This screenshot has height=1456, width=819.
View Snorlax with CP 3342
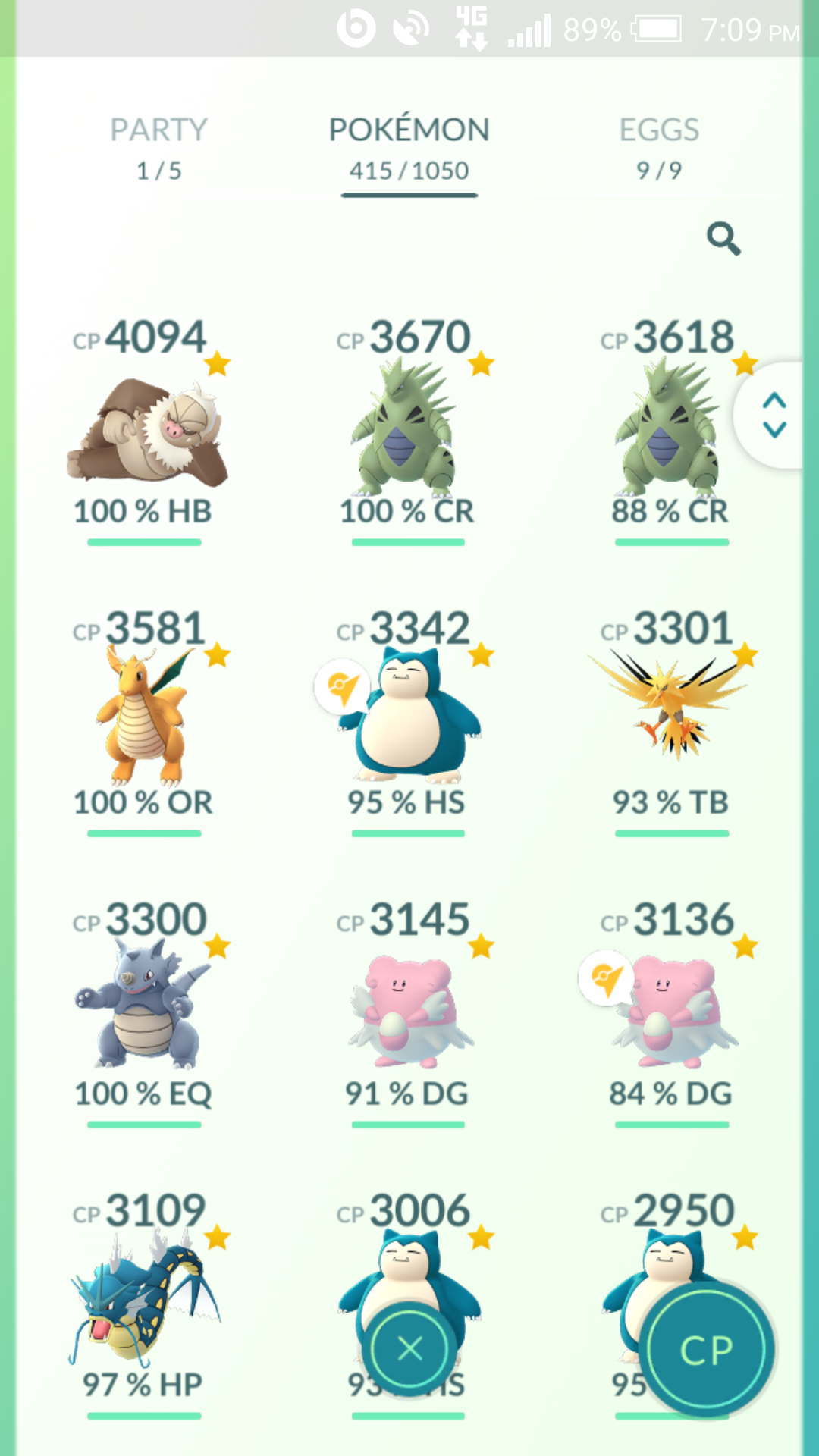[x=408, y=722]
